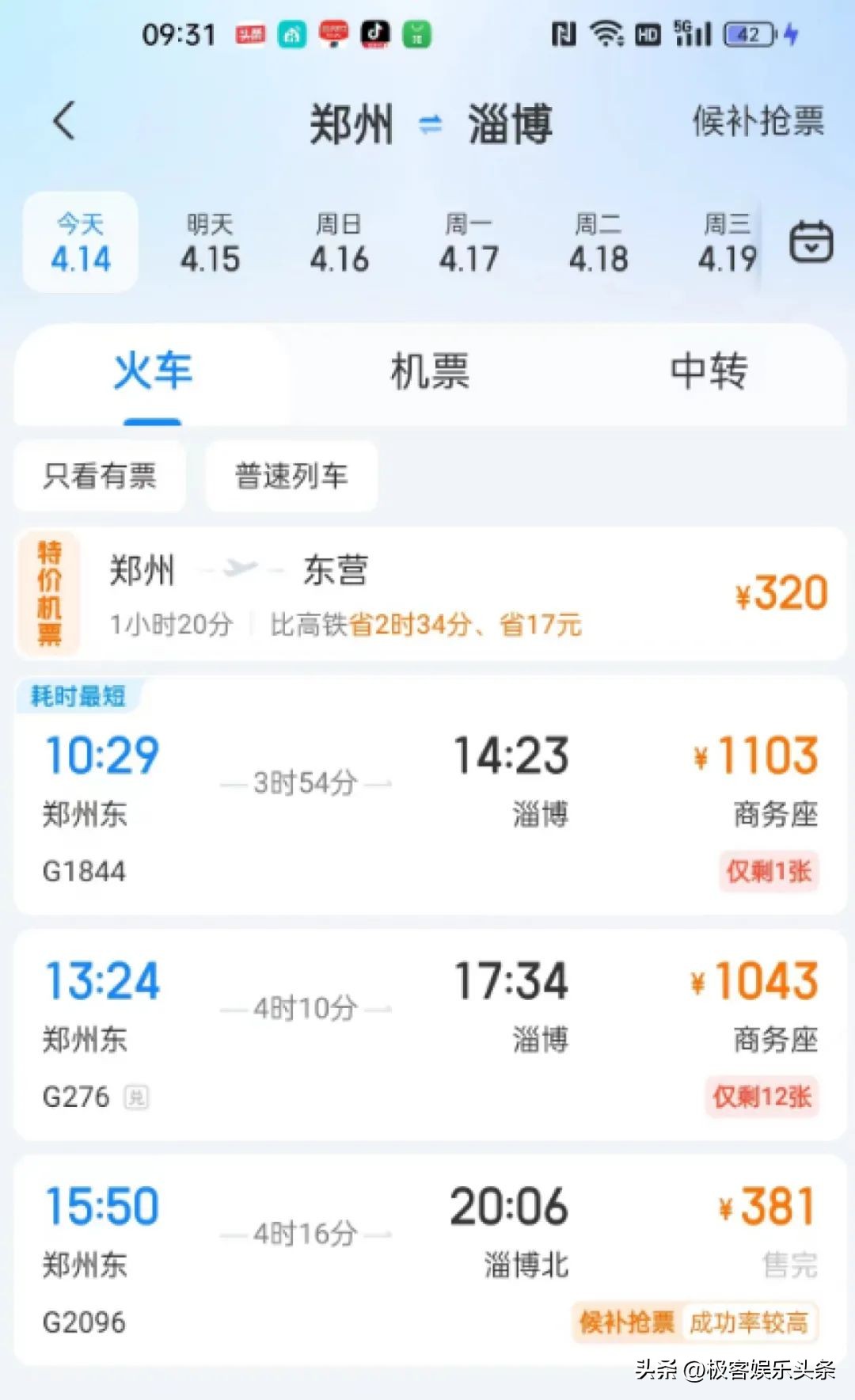The image size is (855, 1400).
Task: Enable the 只看有票 filter
Action: [x=100, y=475]
